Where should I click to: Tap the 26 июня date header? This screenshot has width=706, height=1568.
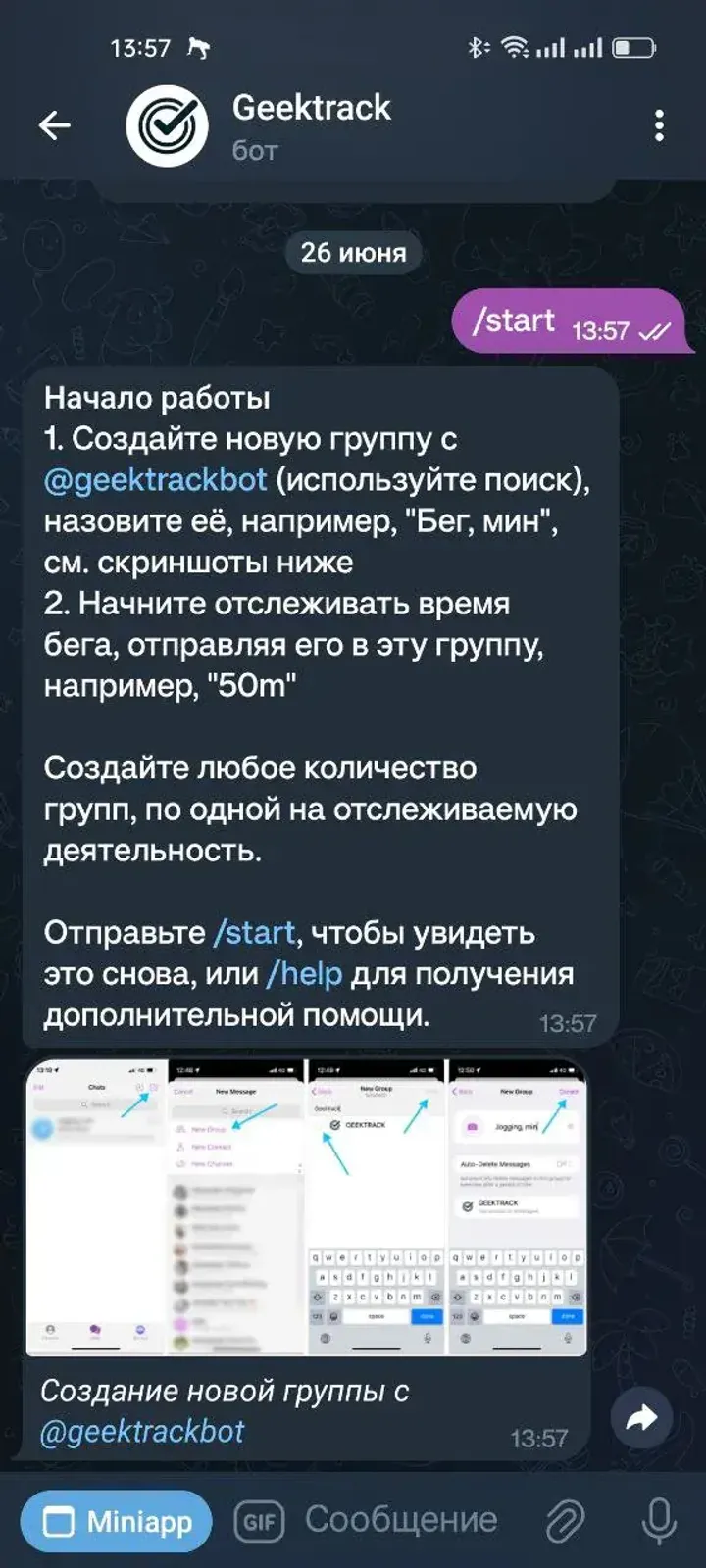click(x=353, y=252)
